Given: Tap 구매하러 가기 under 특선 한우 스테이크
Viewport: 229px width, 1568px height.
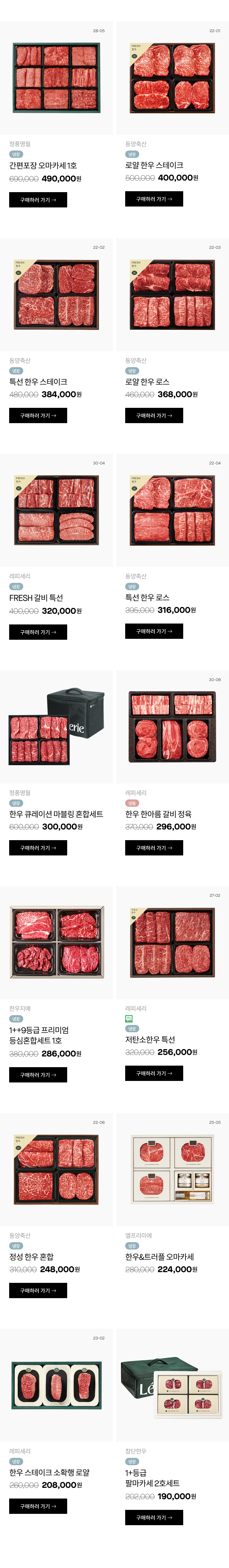Looking at the screenshot, I should (38, 416).
